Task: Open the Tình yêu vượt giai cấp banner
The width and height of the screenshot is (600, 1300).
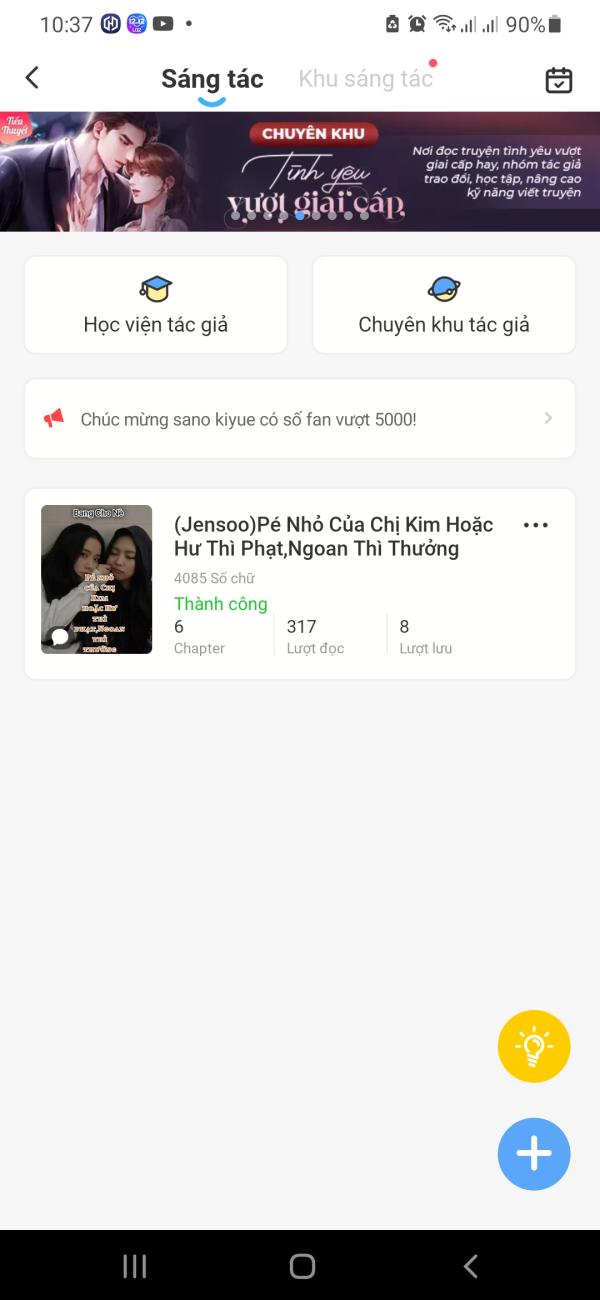Action: tap(300, 171)
